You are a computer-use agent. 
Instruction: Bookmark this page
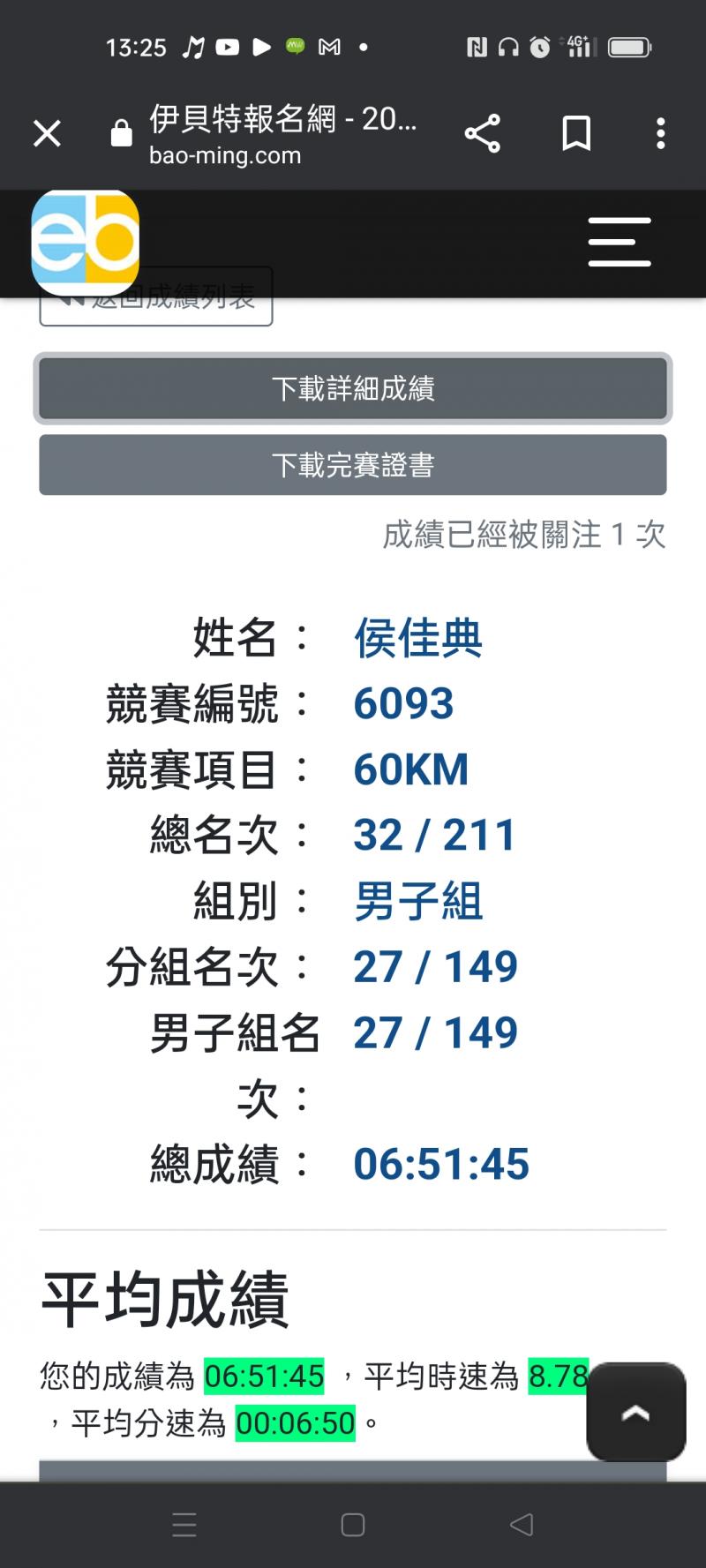point(576,134)
